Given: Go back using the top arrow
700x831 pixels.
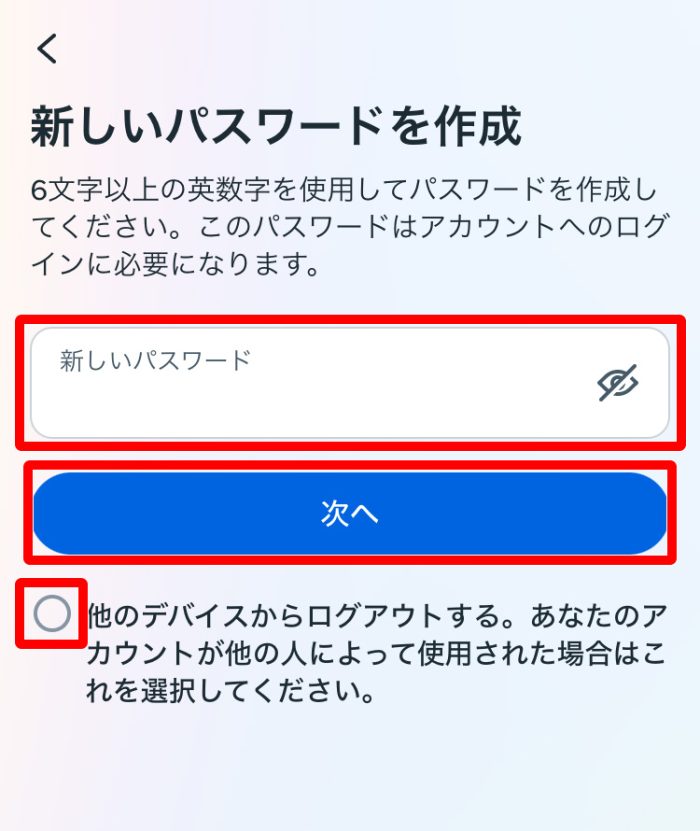Looking at the screenshot, I should pos(47,49).
